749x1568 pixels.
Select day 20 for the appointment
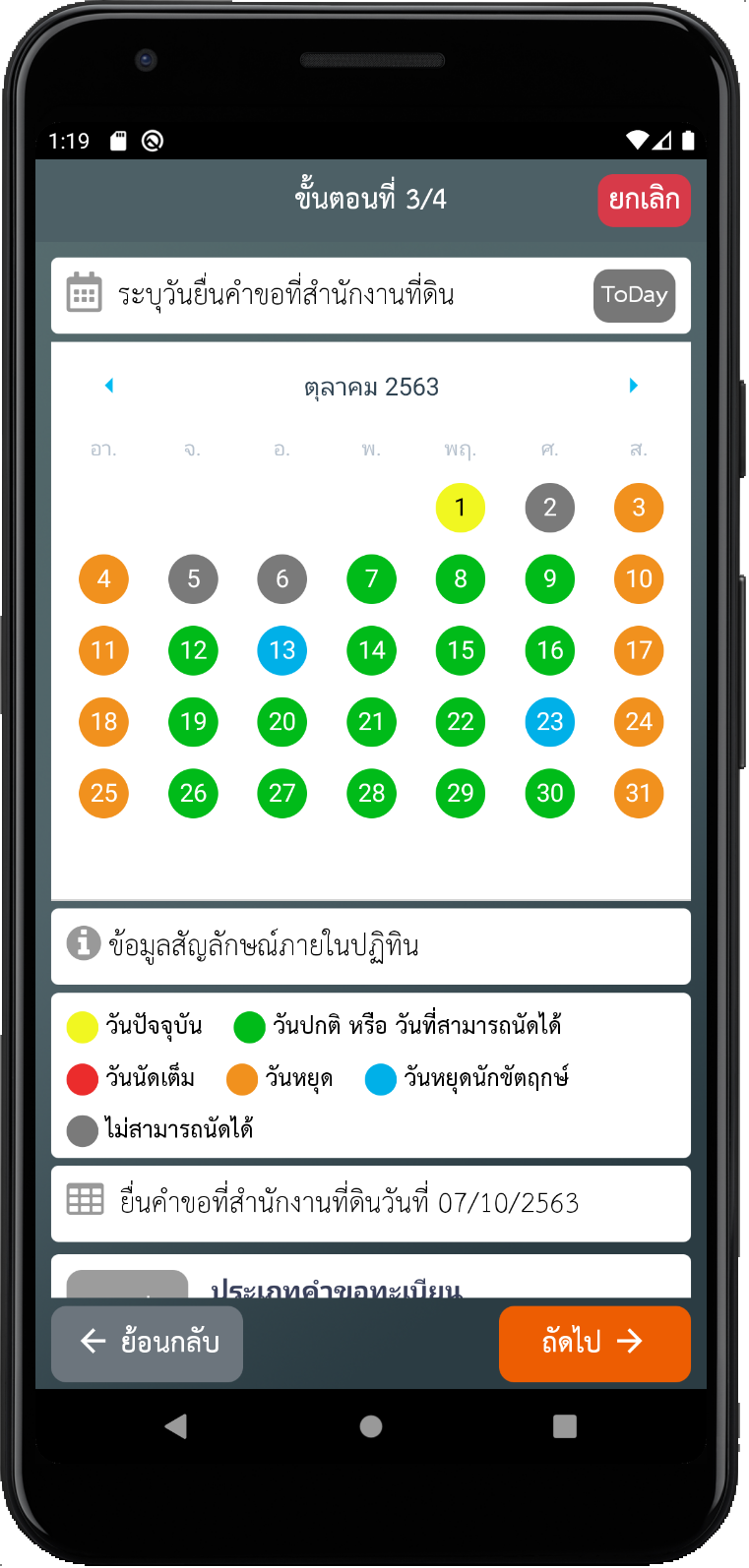pyautogui.click(x=282, y=722)
